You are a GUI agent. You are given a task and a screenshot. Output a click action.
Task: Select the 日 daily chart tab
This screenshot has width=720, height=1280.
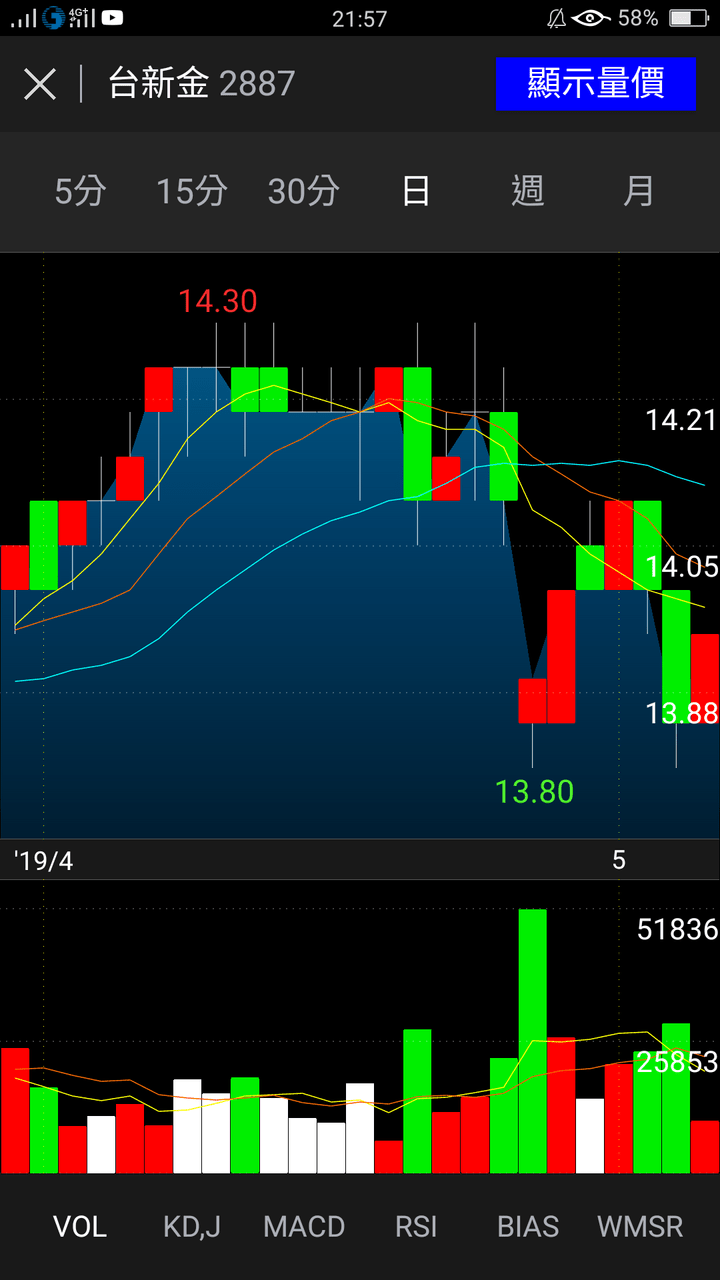416,191
